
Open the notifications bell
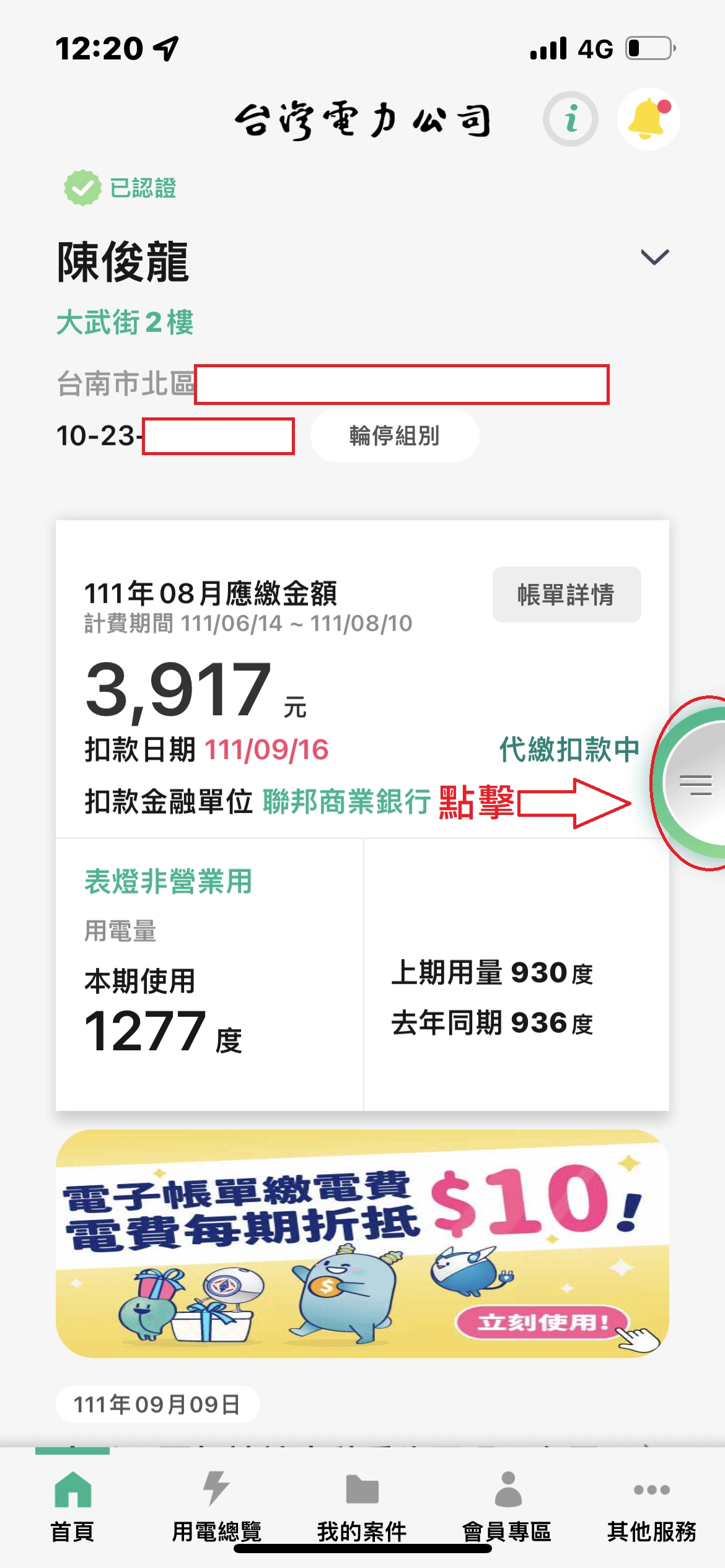pos(648,119)
